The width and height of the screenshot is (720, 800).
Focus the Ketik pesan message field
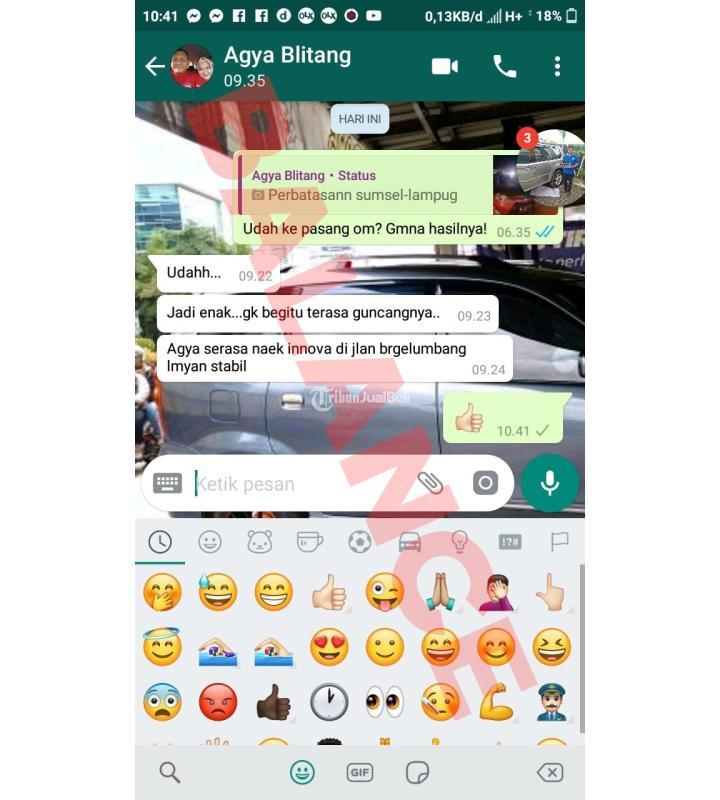(x=300, y=484)
